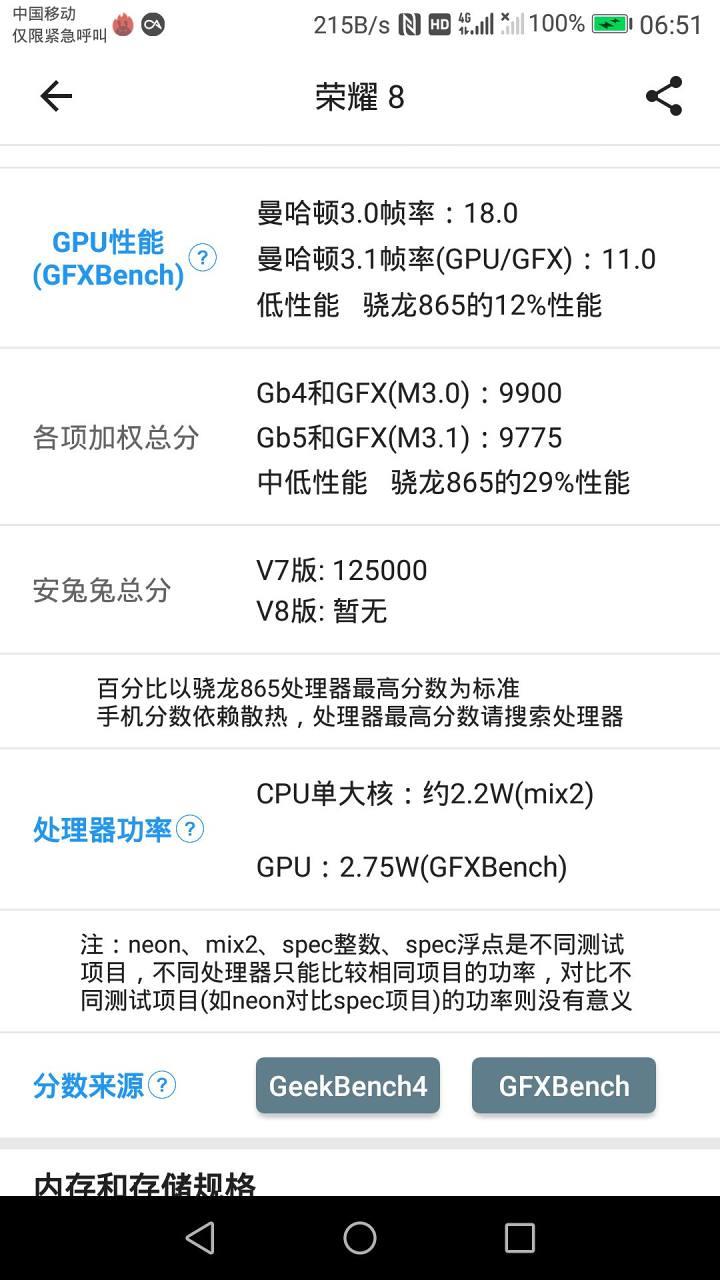Open help icon beside GPU性能 (GFXBench)
The image size is (720, 1280).
(203, 258)
